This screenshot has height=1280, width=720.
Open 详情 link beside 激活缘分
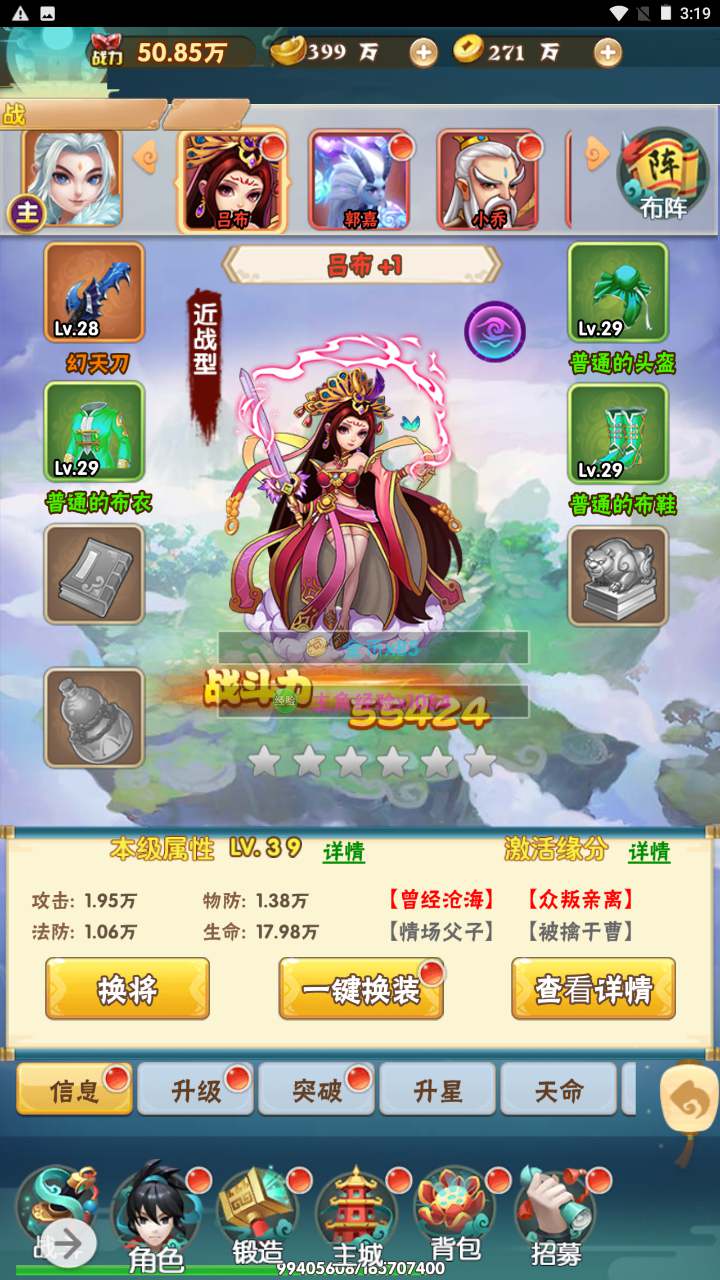coord(649,852)
